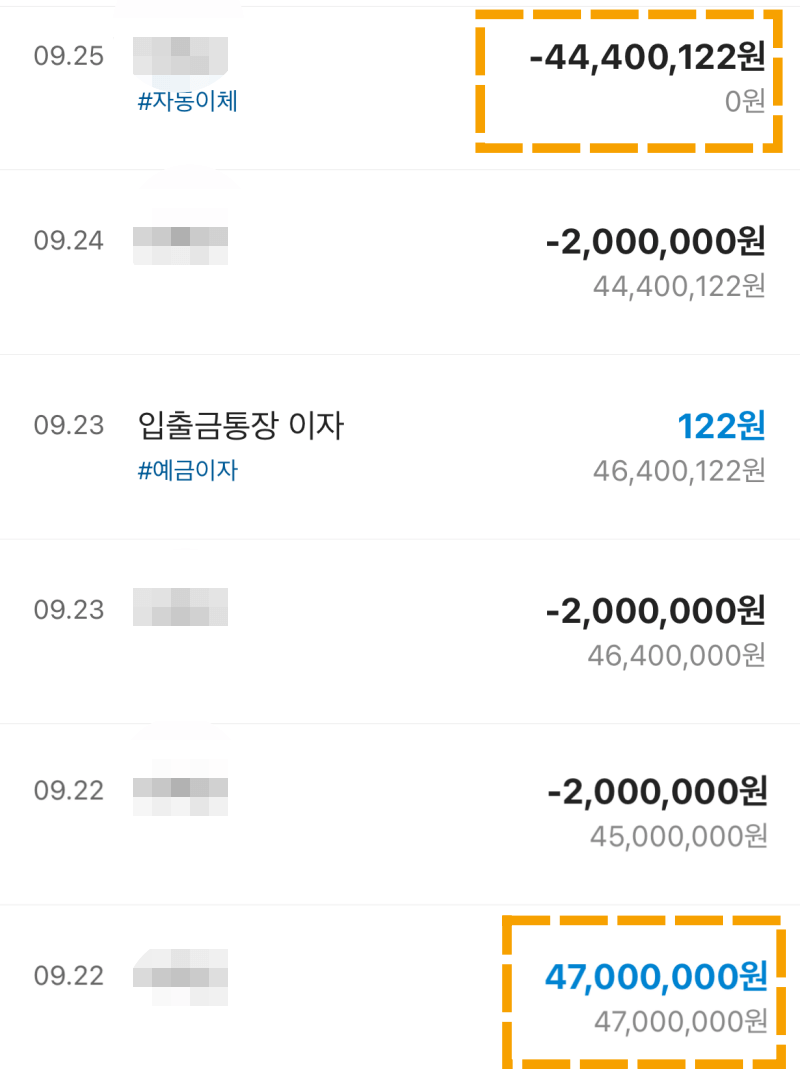Select the 09.23 withdrawal with 46,400,000원 balance
This screenshot has width=800, height=1090.
(x=400, y=630)
